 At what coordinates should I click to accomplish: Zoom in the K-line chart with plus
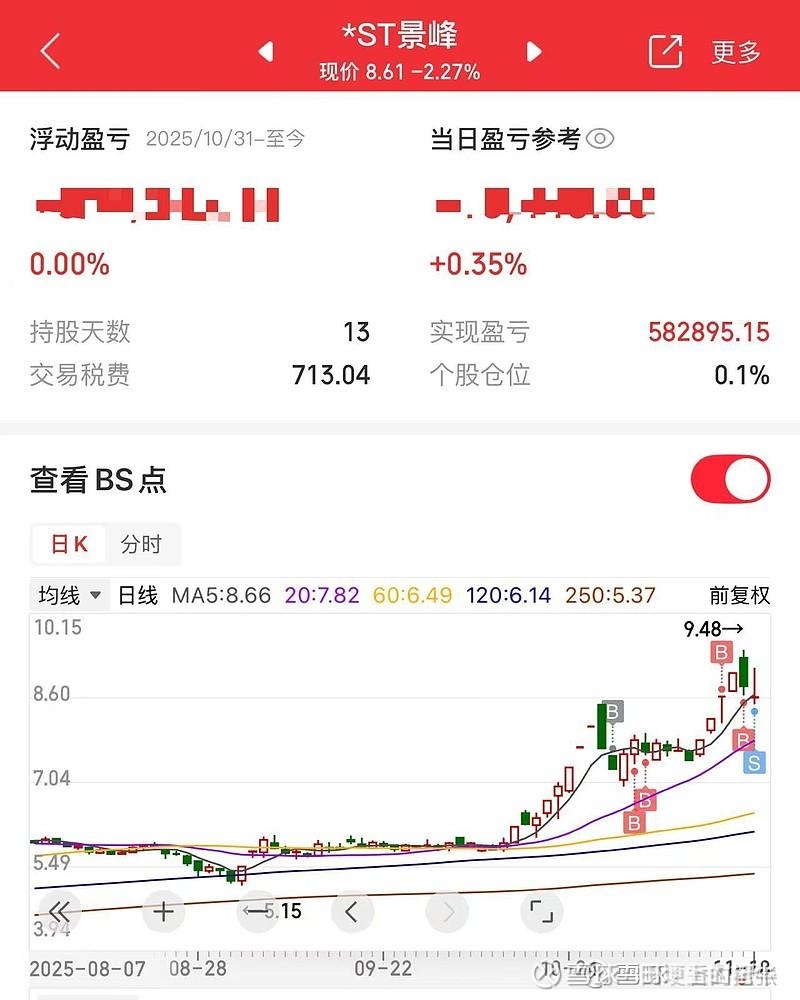click(163, 911)
